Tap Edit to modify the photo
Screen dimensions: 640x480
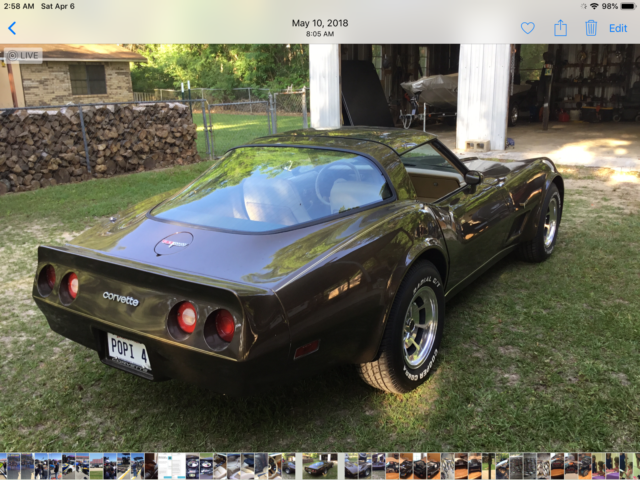click(x=618, y=28)
